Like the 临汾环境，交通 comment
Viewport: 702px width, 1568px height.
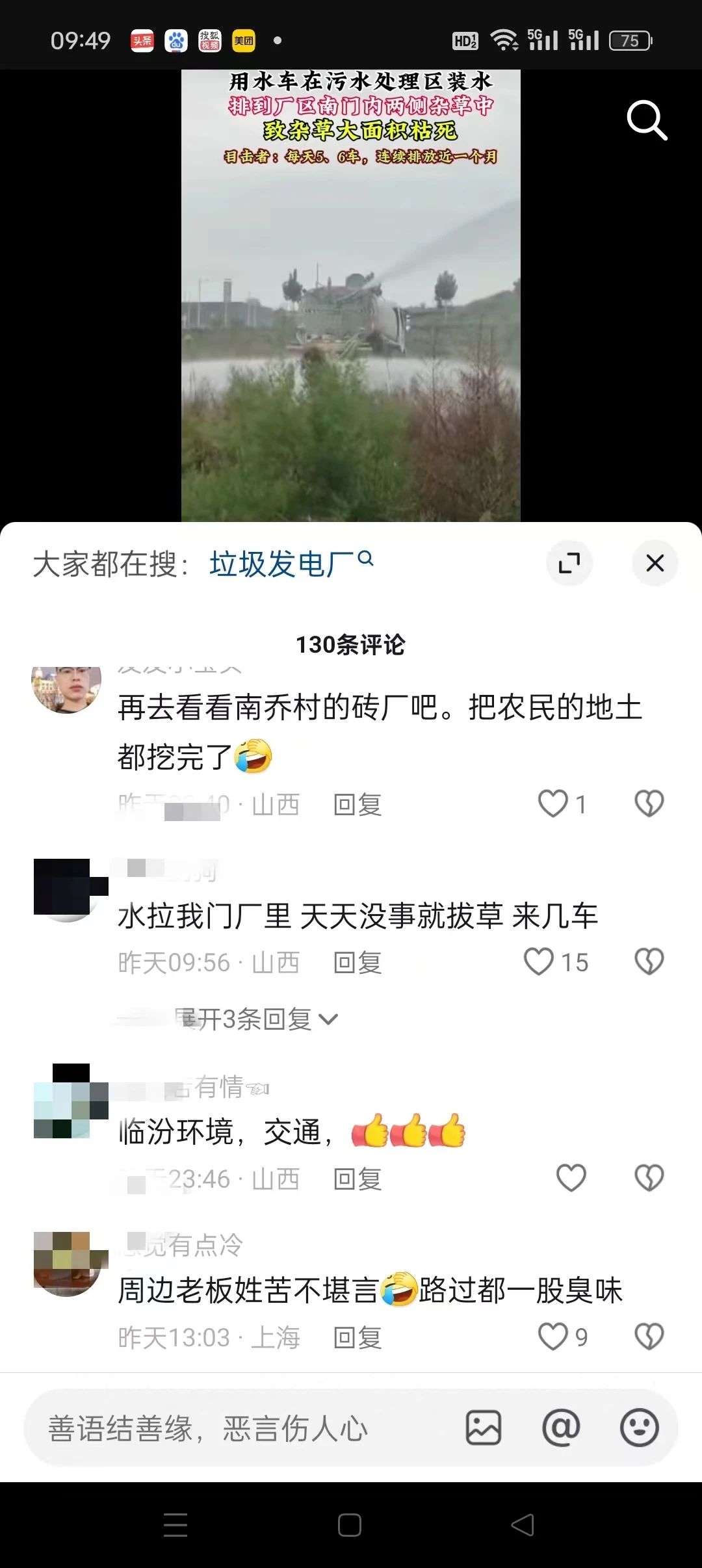[571, 1178]
